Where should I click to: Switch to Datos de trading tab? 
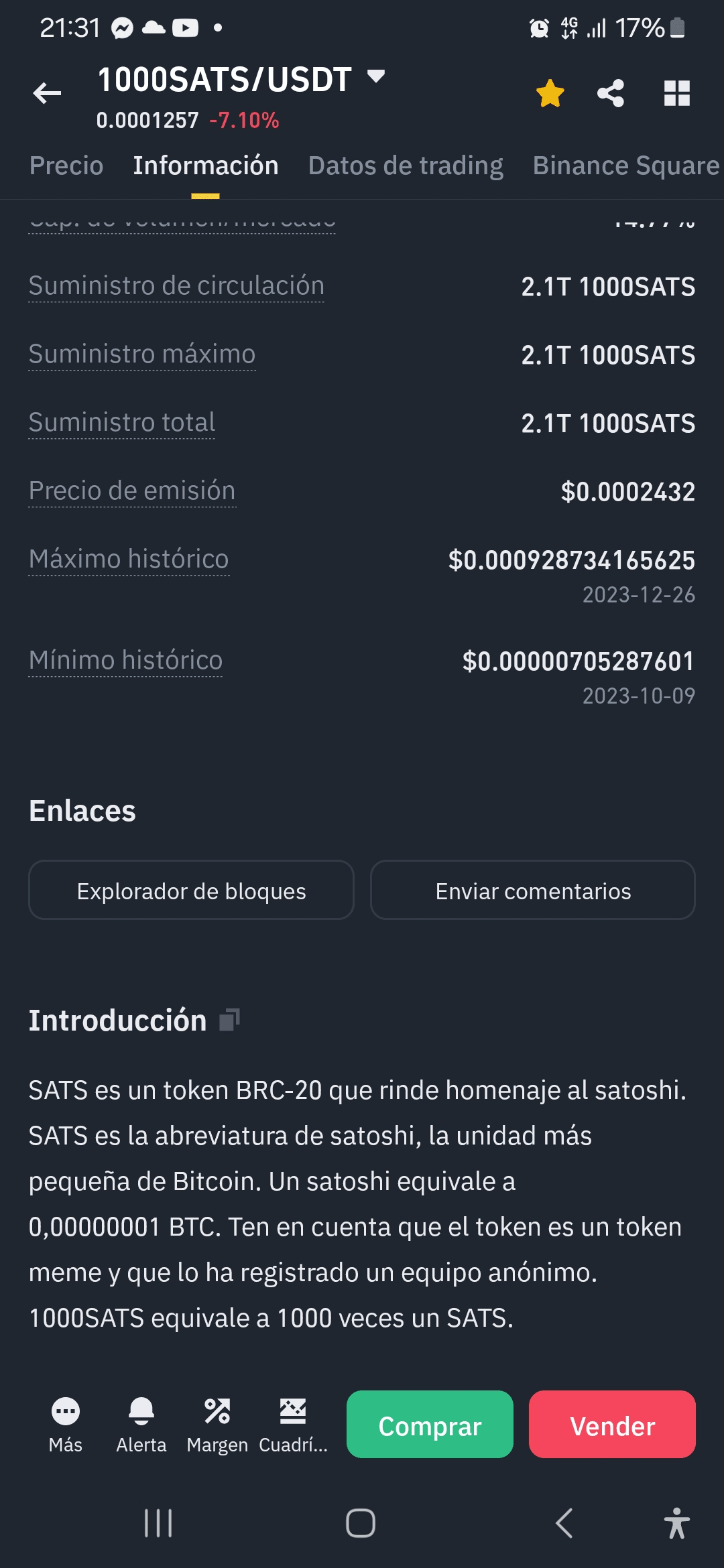pos(406,166)
